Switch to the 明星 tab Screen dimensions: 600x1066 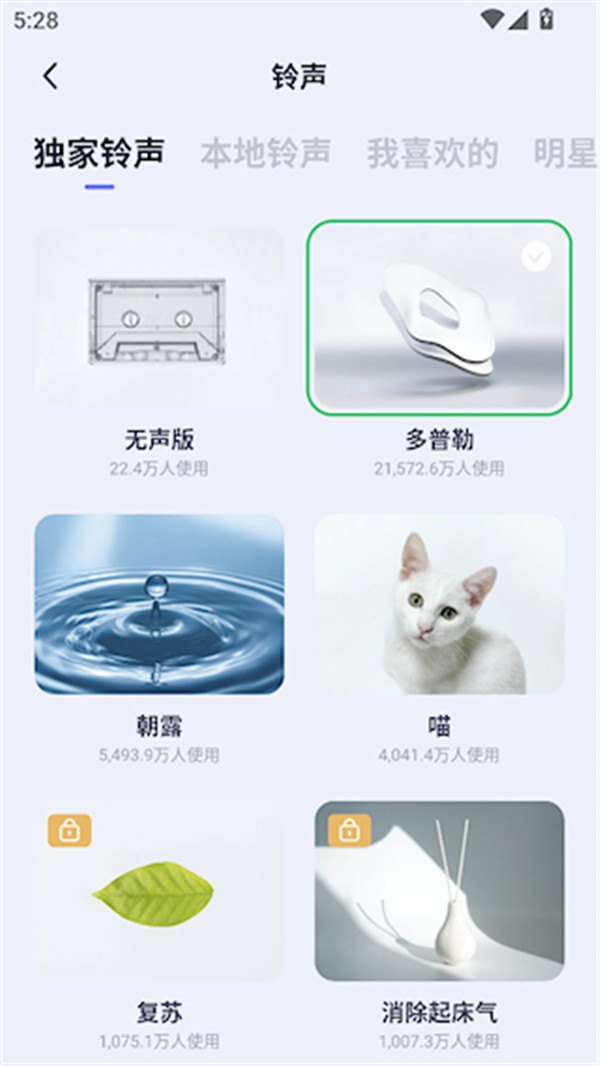tap(565, 153)
